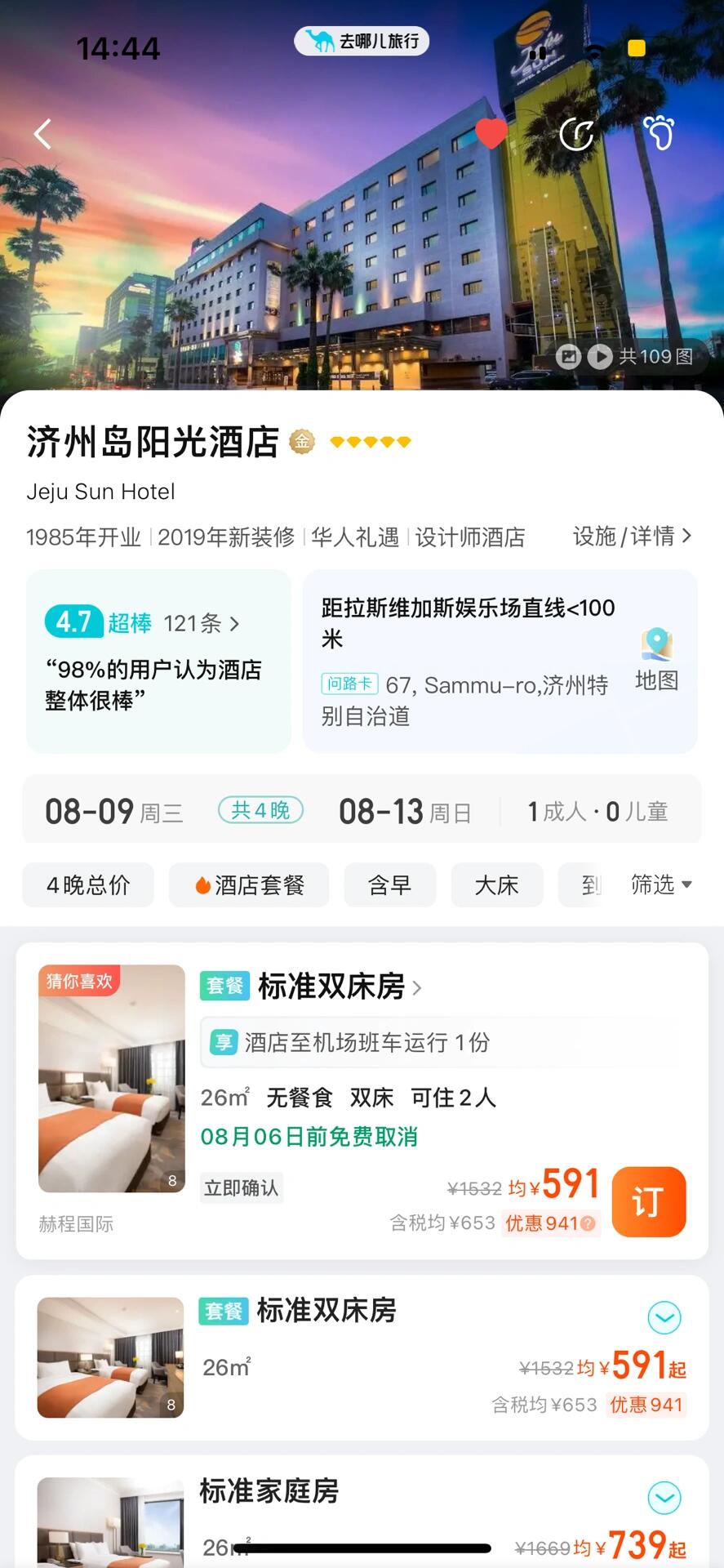Select the 酒店套餐 filter chip
724x1568 pixels.
coord(249,885)
